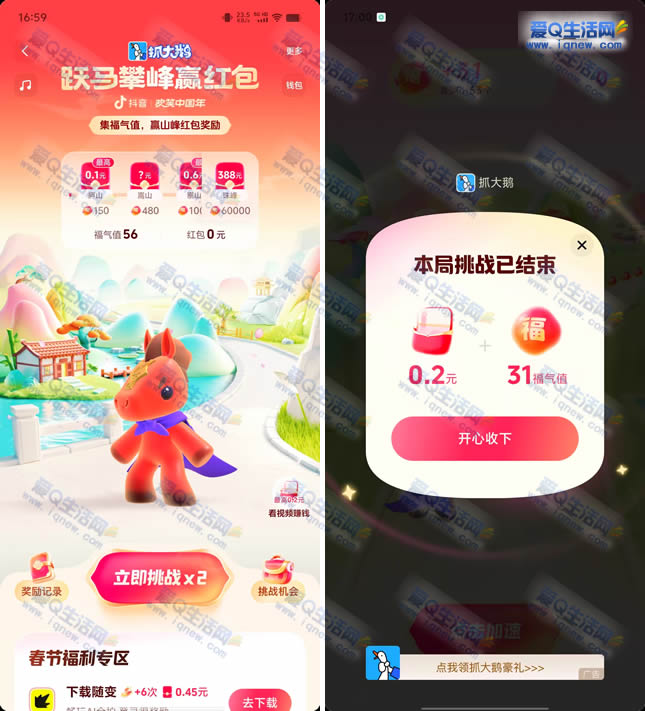Toggle the background music icon
Image resolution: width=645 pixels, height=711 pixels.
pyautogui.click(x=26, y=85)
